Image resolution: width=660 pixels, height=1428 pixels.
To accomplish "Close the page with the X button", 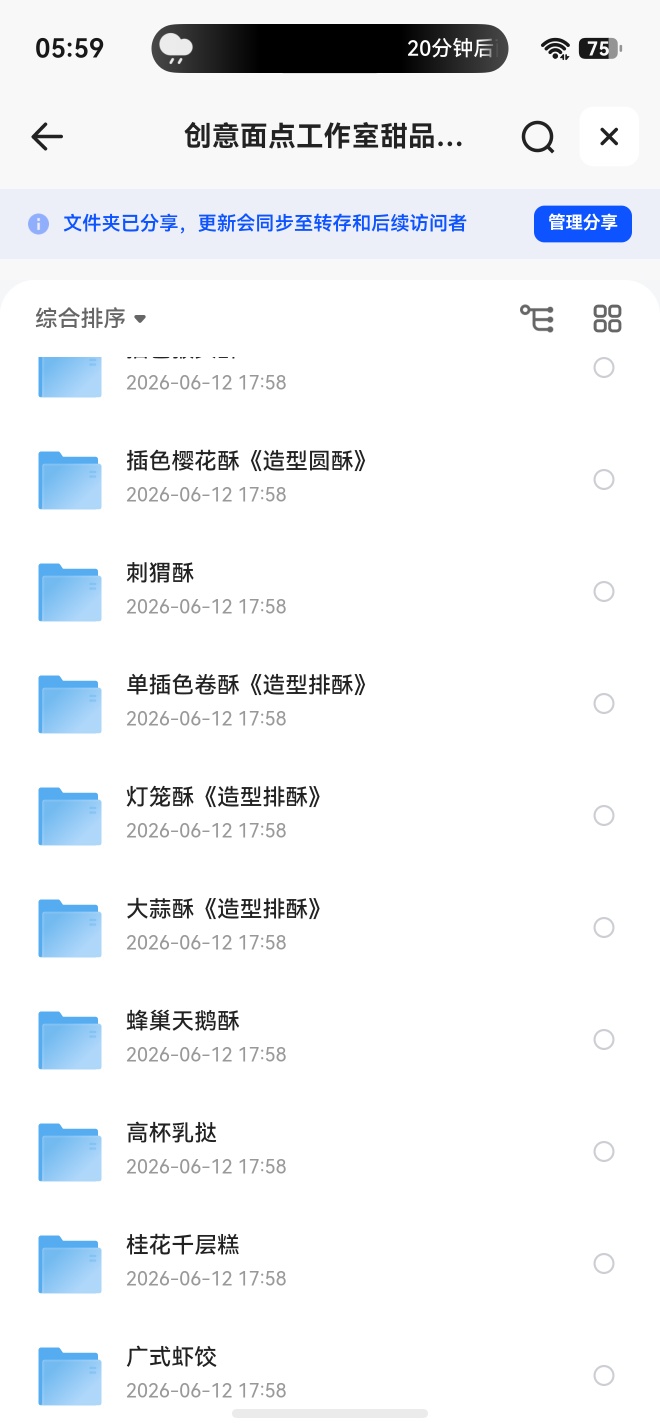I will pos(609,137).
